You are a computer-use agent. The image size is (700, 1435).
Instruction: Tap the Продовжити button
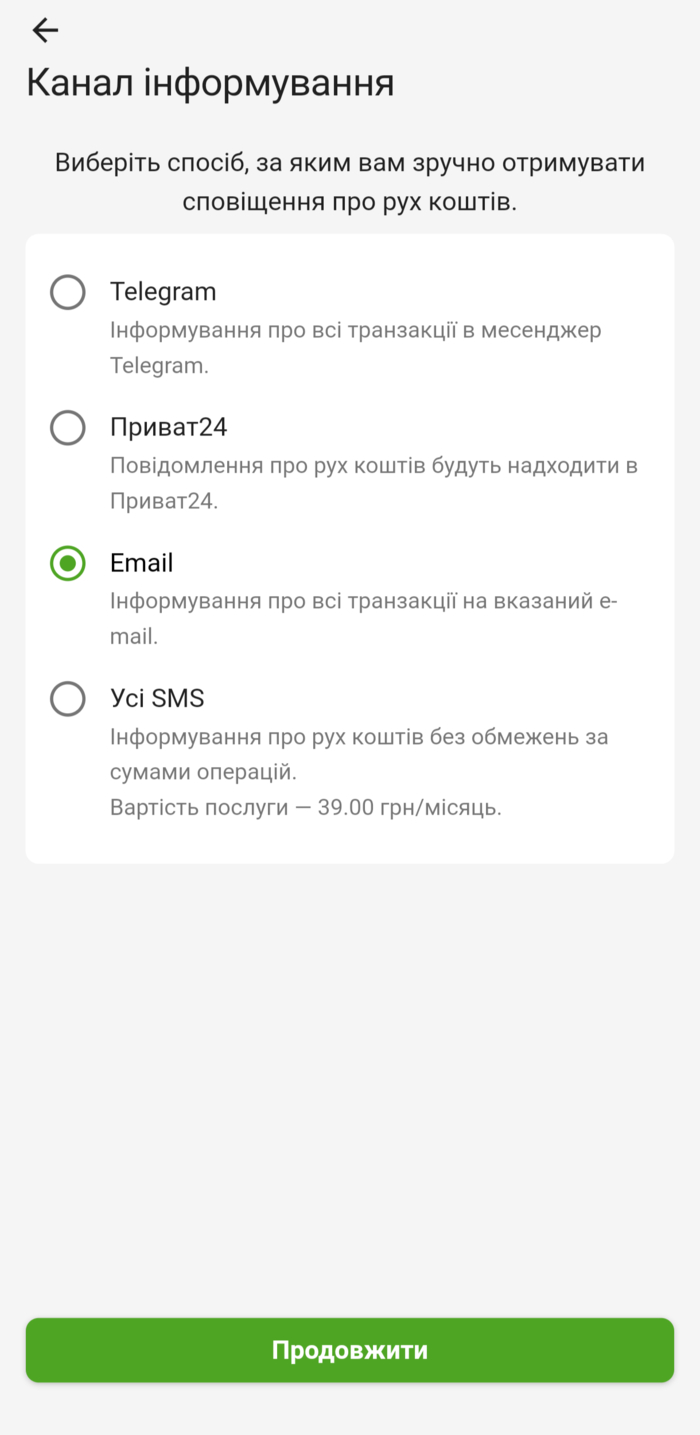pos(350,1350)
